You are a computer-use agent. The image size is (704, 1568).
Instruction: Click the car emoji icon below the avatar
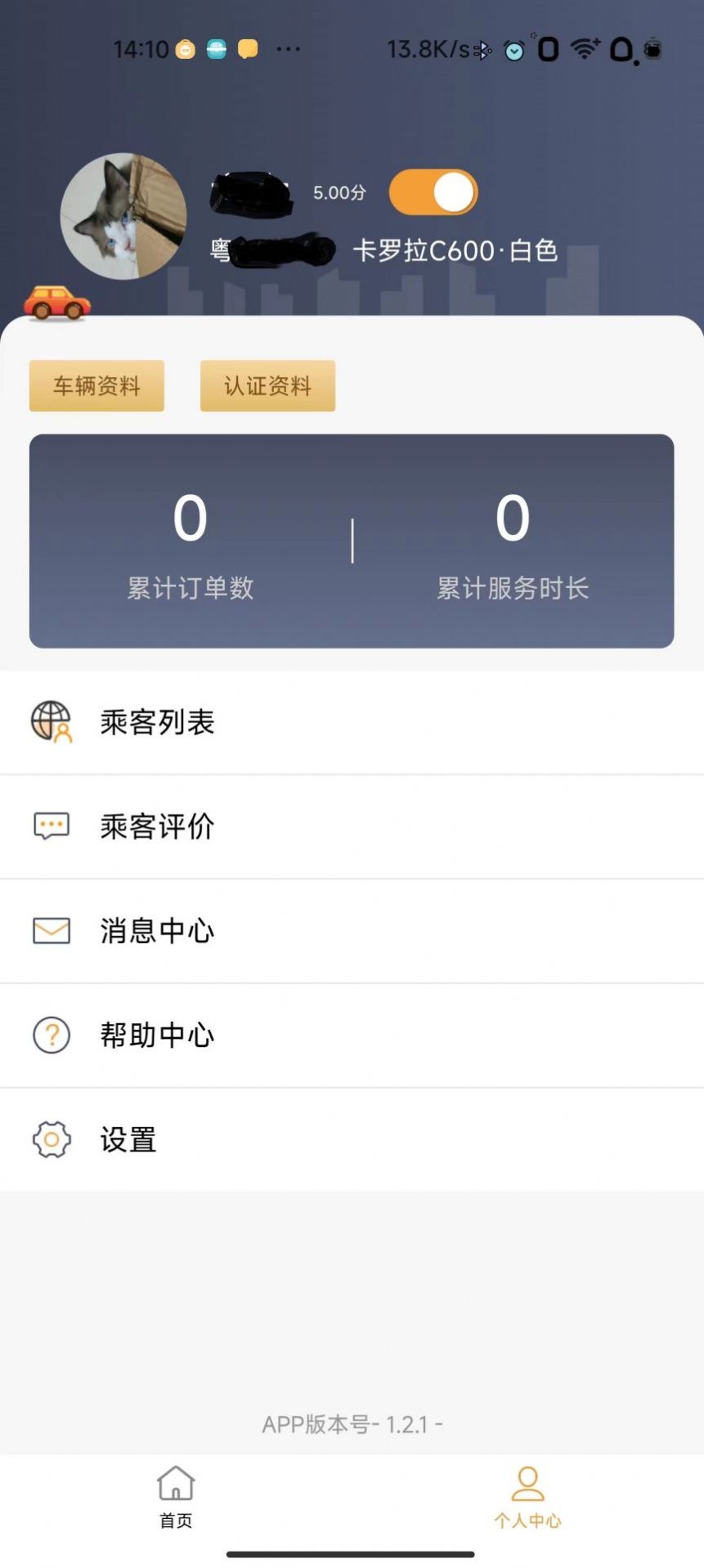(56, 303)
